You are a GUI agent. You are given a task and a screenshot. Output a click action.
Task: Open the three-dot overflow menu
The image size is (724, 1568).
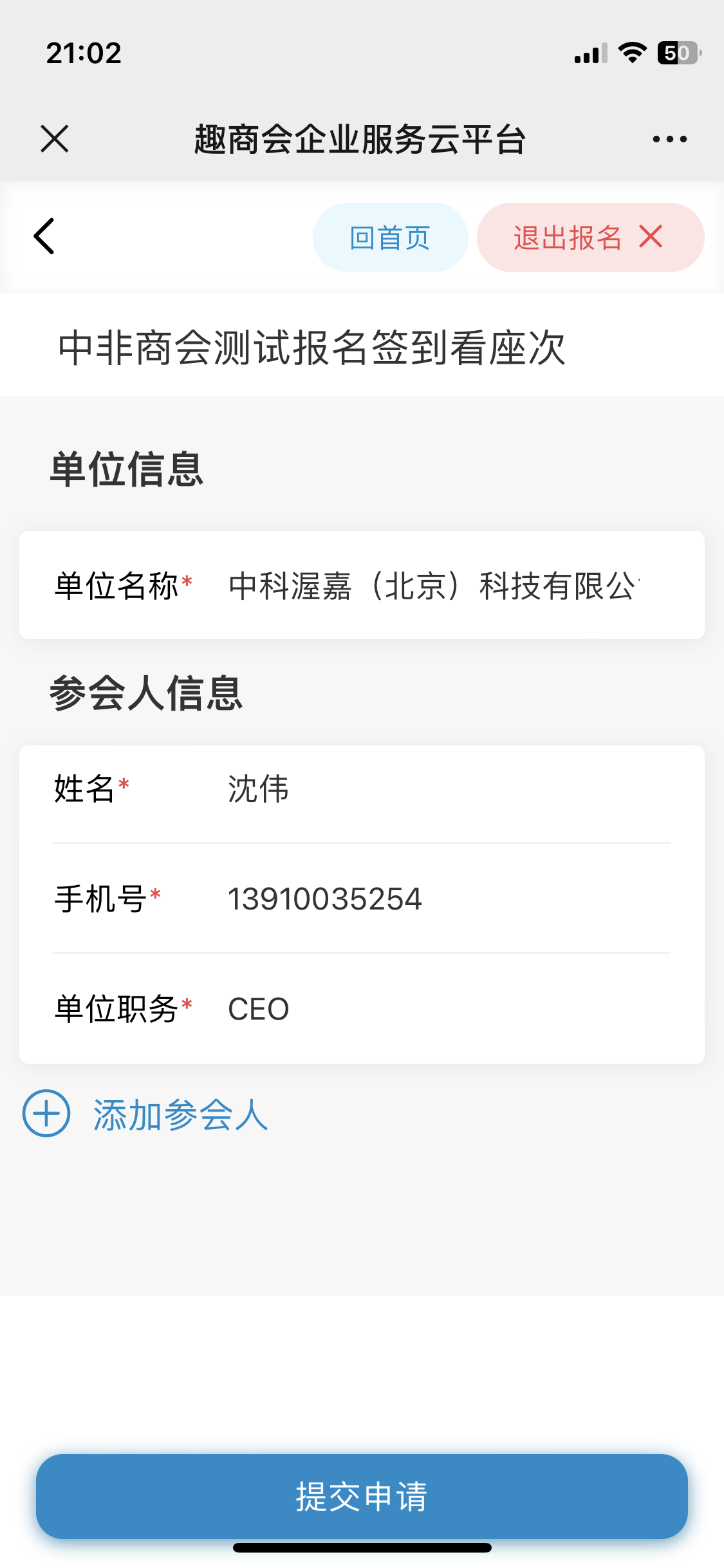669,139
